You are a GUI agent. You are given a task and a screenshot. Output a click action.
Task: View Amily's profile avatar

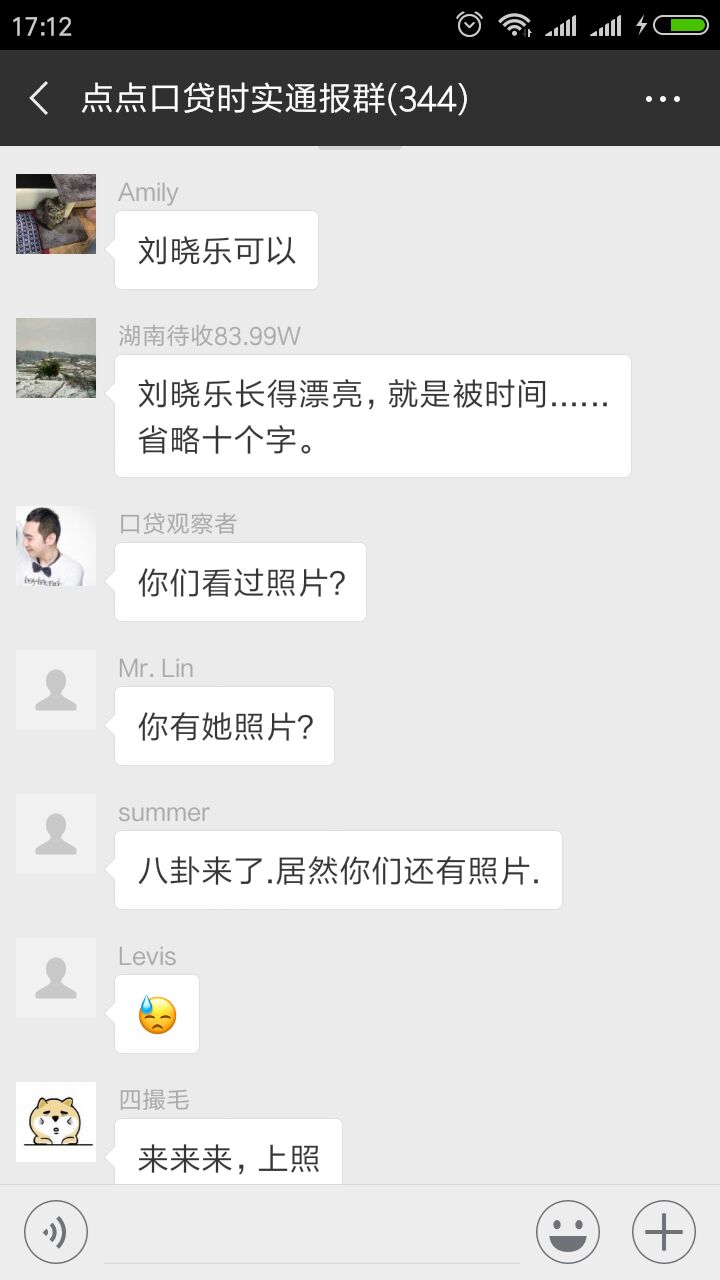tap(56, 214)
